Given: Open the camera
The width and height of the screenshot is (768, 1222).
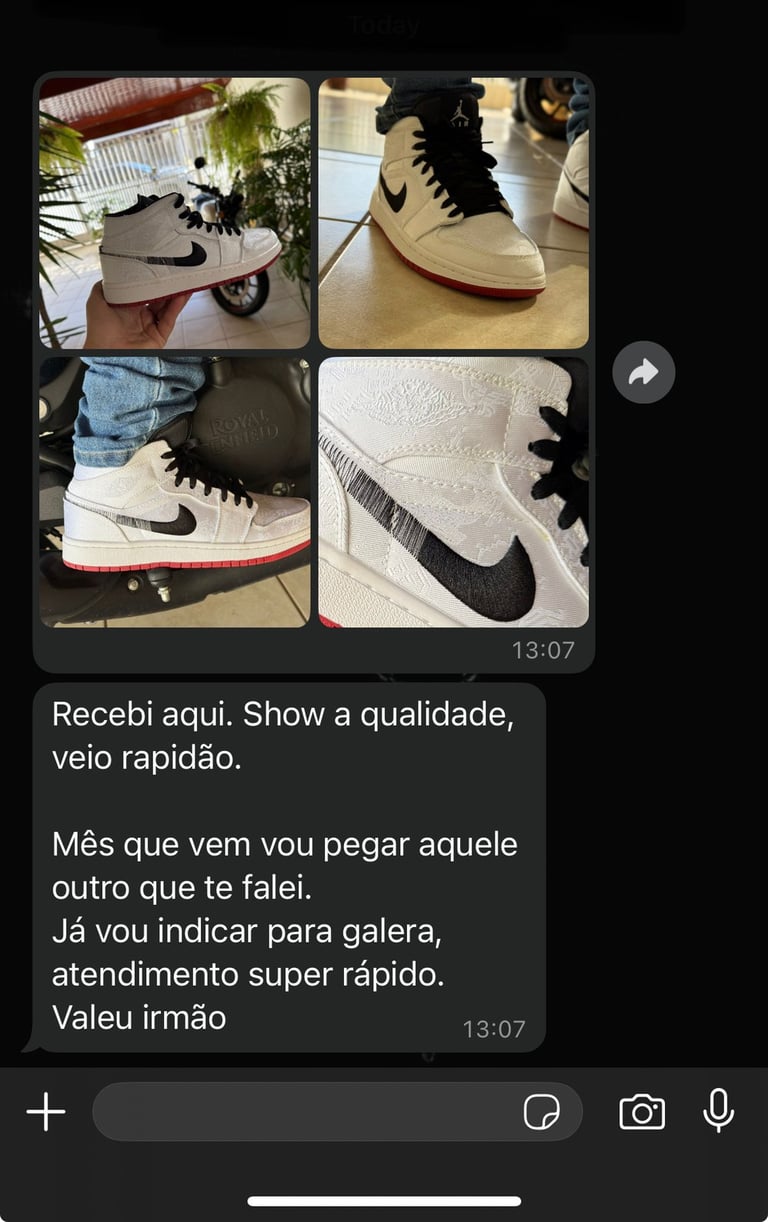Looking at the screenshot, I should coord(642,1111).
